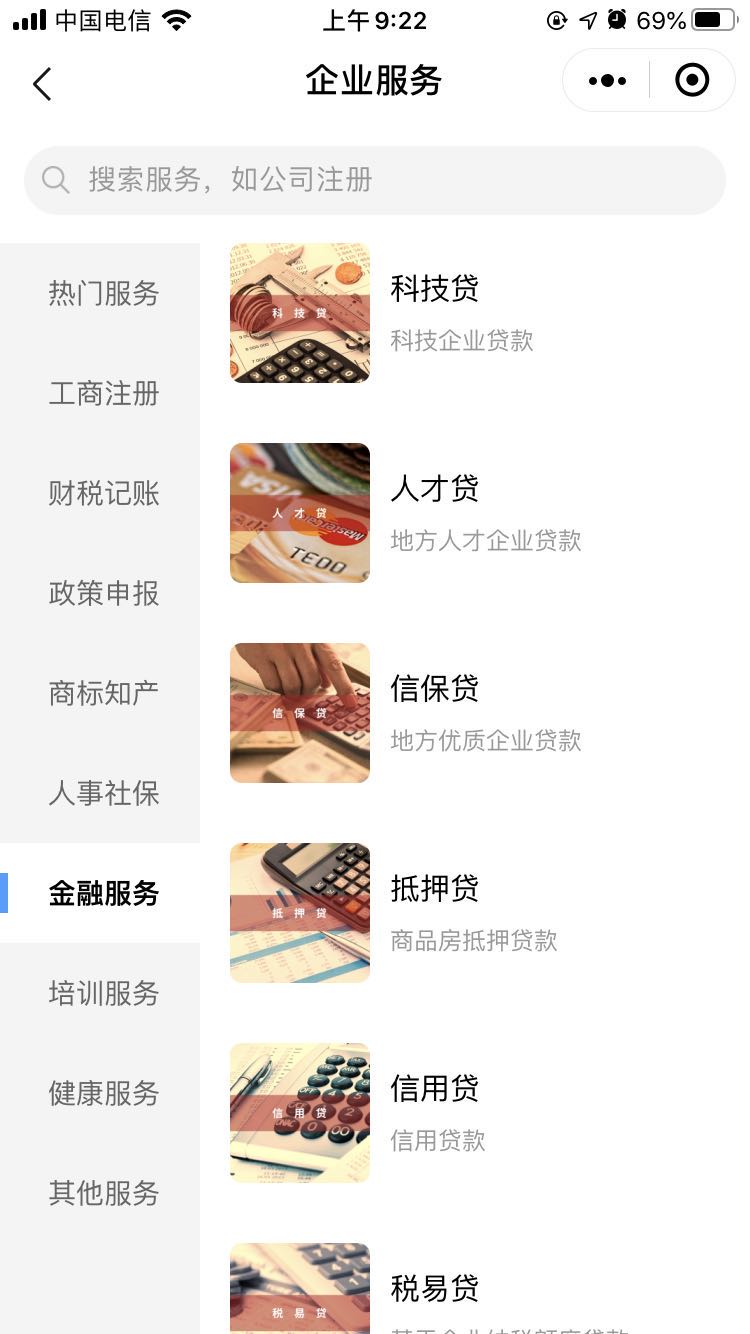Switch to the 培训服务 category
This screenshot has height=1334, width=750.
[100, 993]
